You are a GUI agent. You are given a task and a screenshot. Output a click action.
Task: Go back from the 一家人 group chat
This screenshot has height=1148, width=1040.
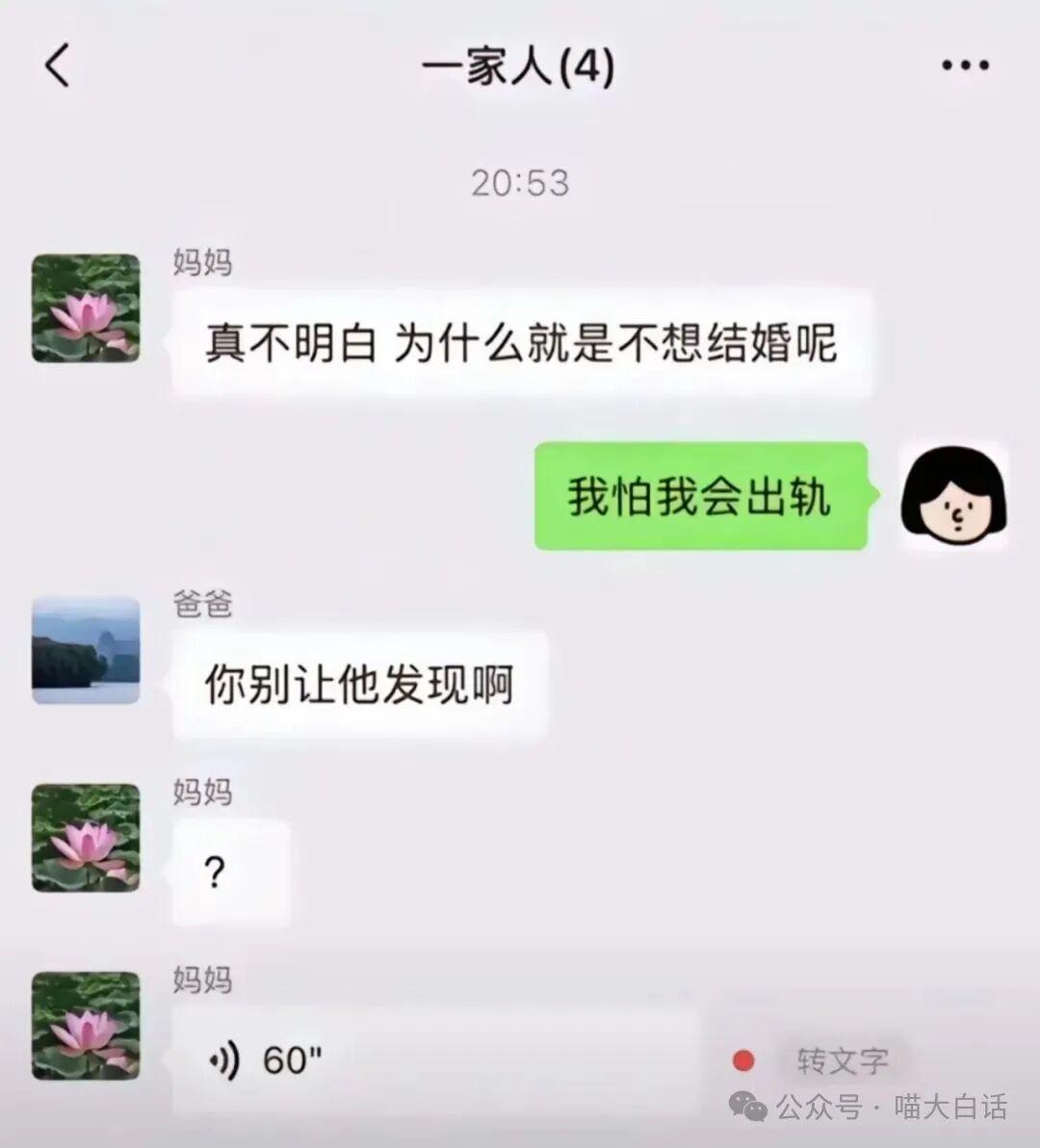click(x=58, y=65)
